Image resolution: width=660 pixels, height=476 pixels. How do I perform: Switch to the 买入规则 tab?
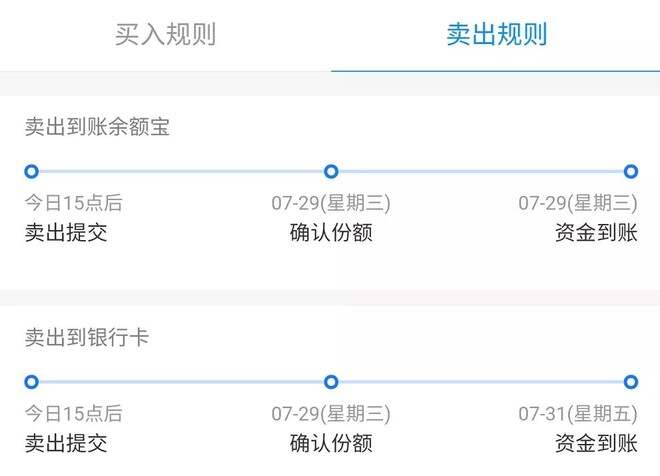165,35
